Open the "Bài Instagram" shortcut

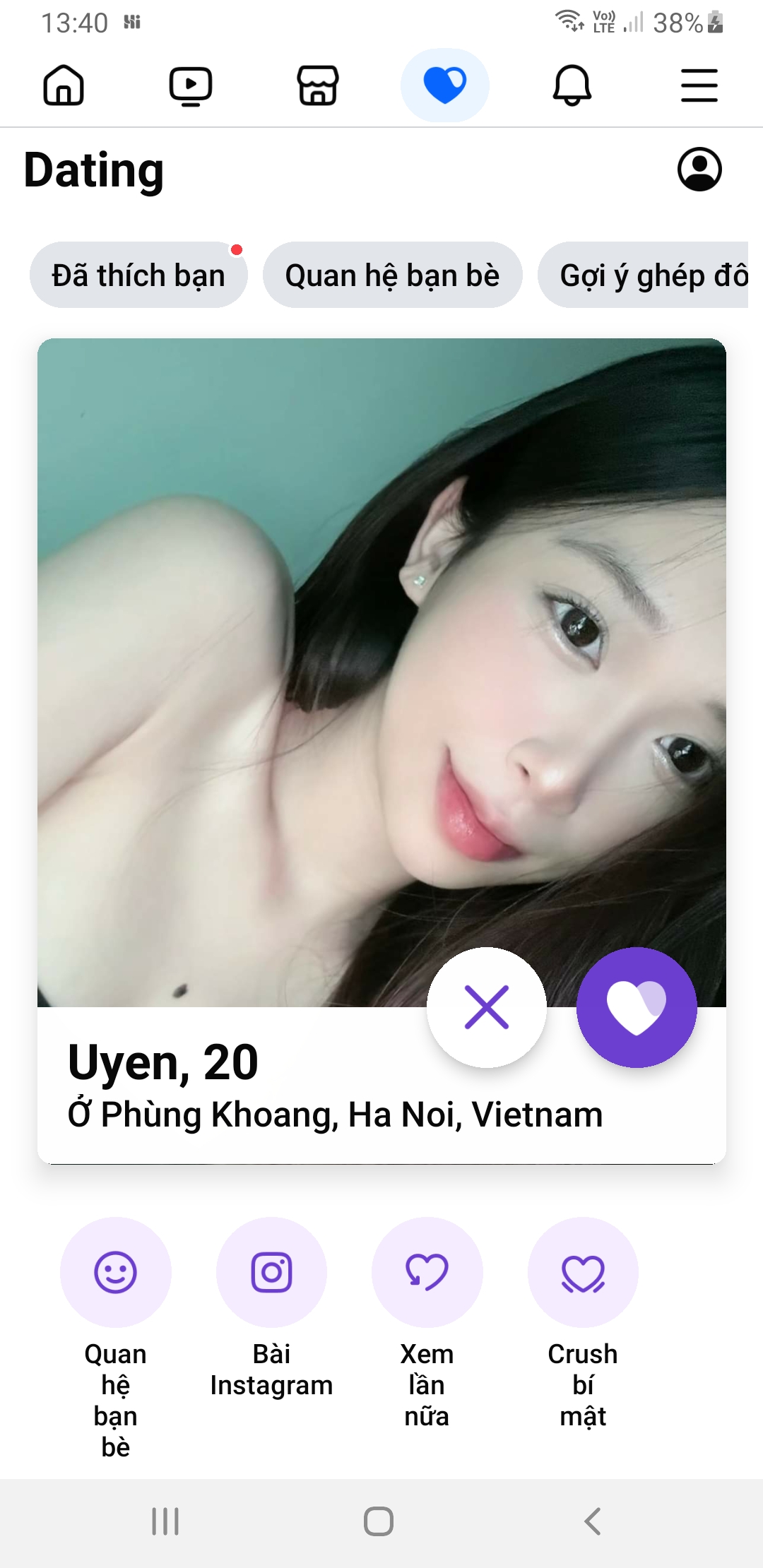point(271,1273)
